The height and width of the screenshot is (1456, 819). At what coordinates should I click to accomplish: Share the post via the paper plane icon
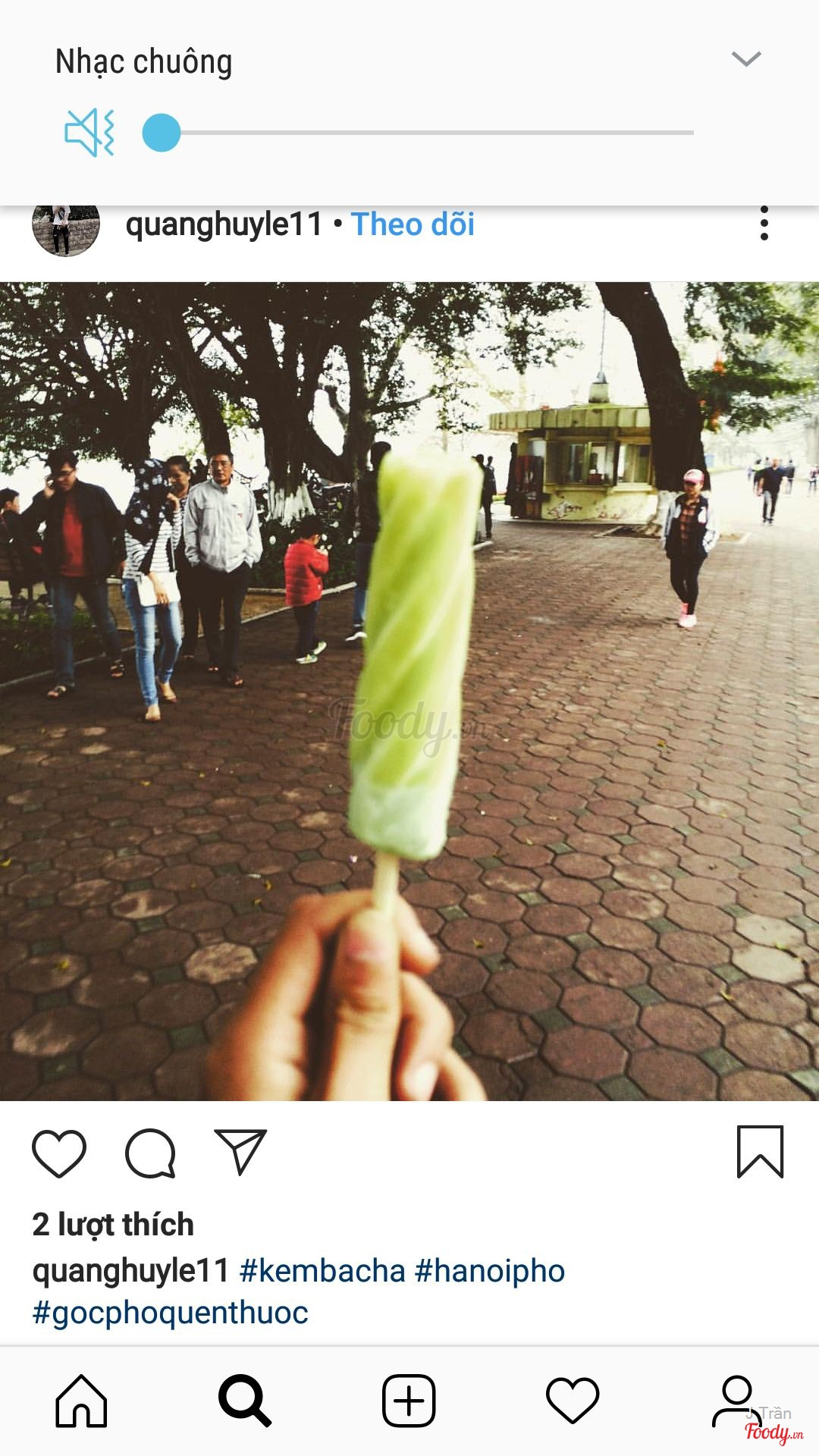click(x=240, y=1153)
